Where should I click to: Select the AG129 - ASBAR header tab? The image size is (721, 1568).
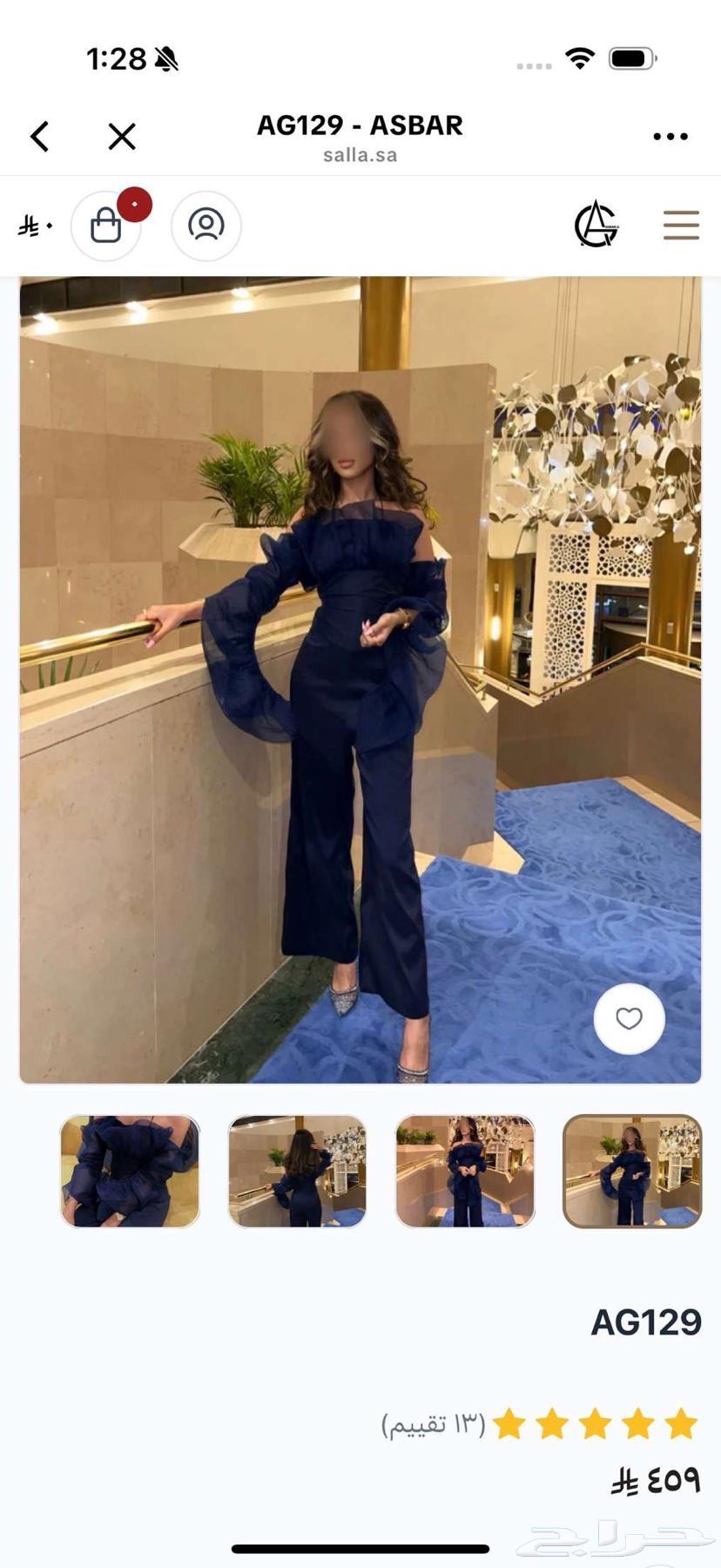coord(360,125)
